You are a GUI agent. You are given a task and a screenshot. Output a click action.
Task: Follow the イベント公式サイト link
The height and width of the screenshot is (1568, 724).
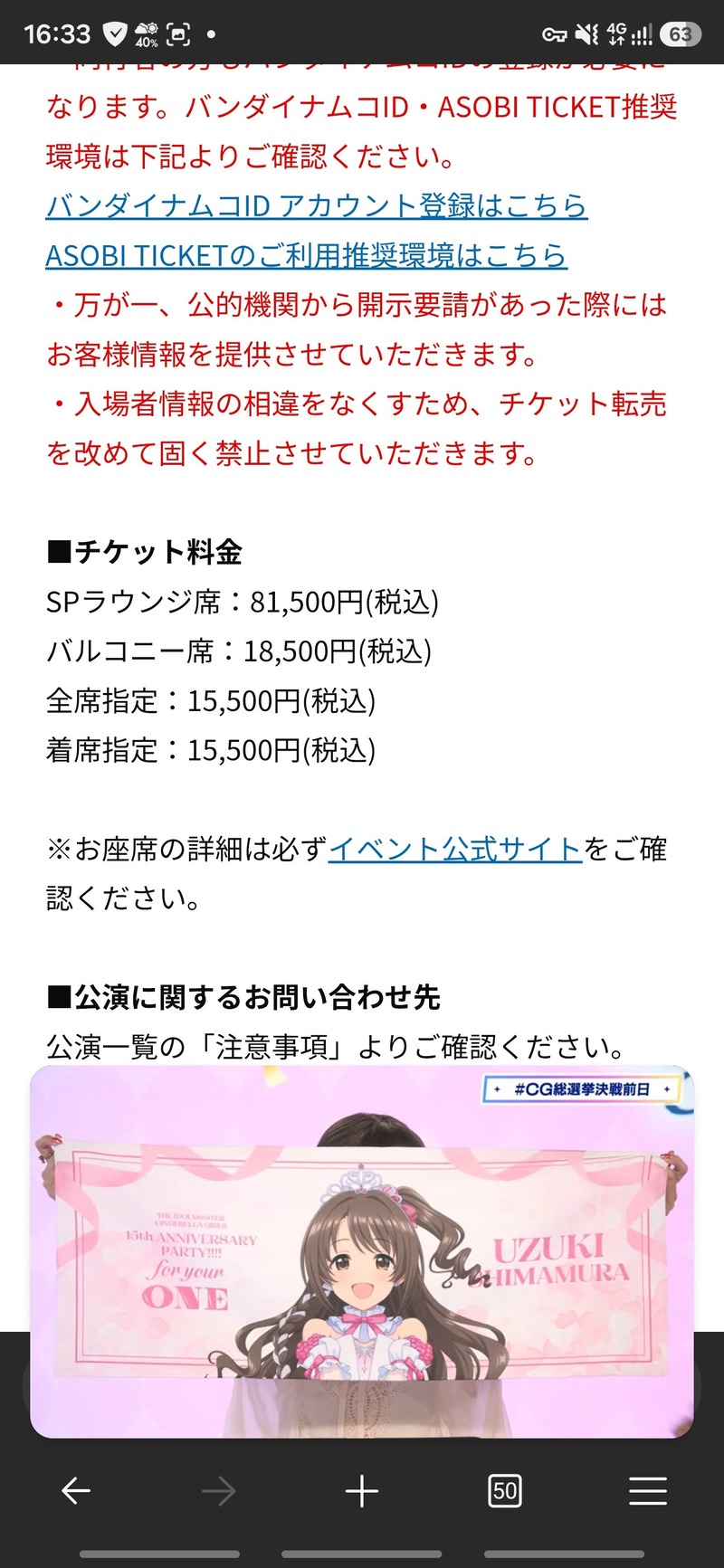455,849
